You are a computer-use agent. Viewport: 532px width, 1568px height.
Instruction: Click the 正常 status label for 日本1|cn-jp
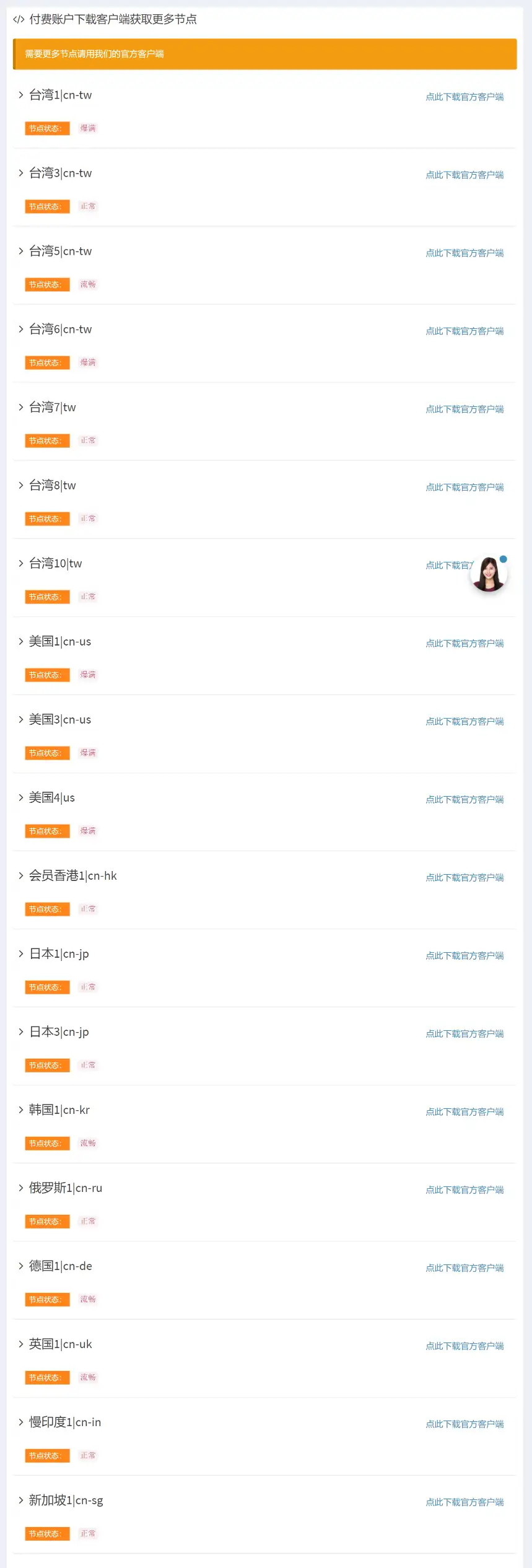[87, 987]
